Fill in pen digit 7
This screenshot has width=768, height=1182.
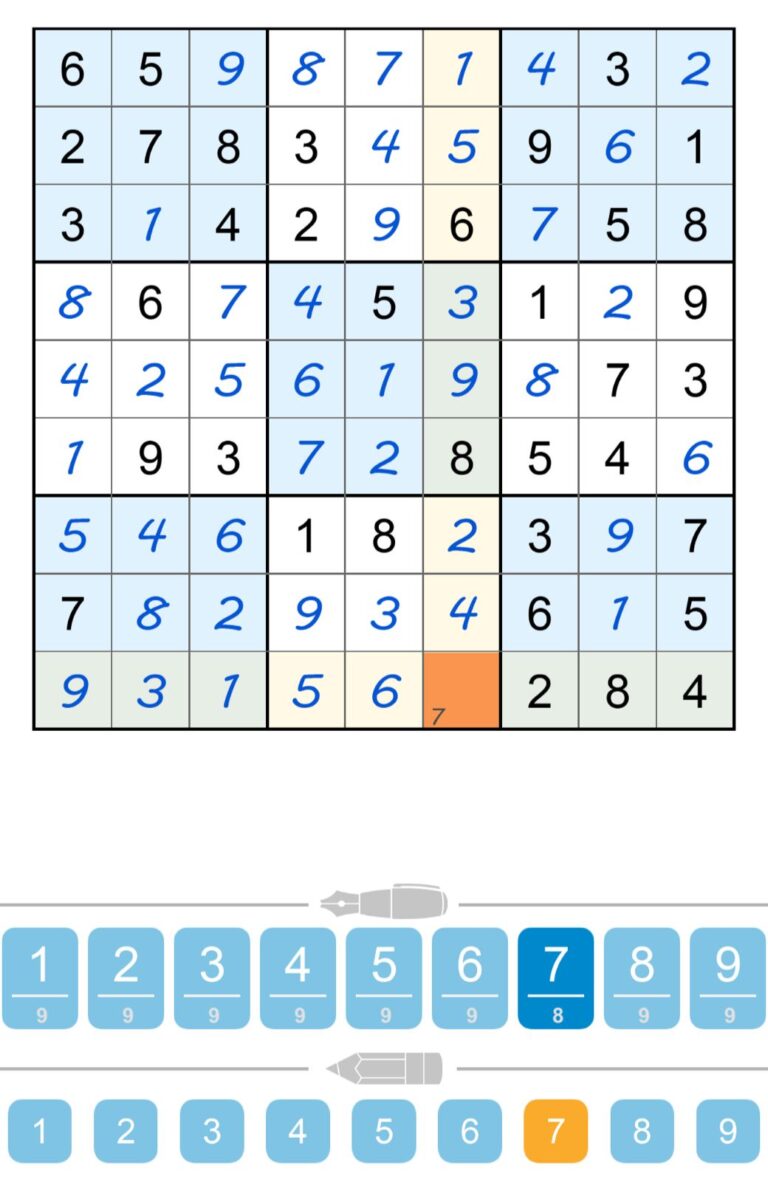[556, 977]
